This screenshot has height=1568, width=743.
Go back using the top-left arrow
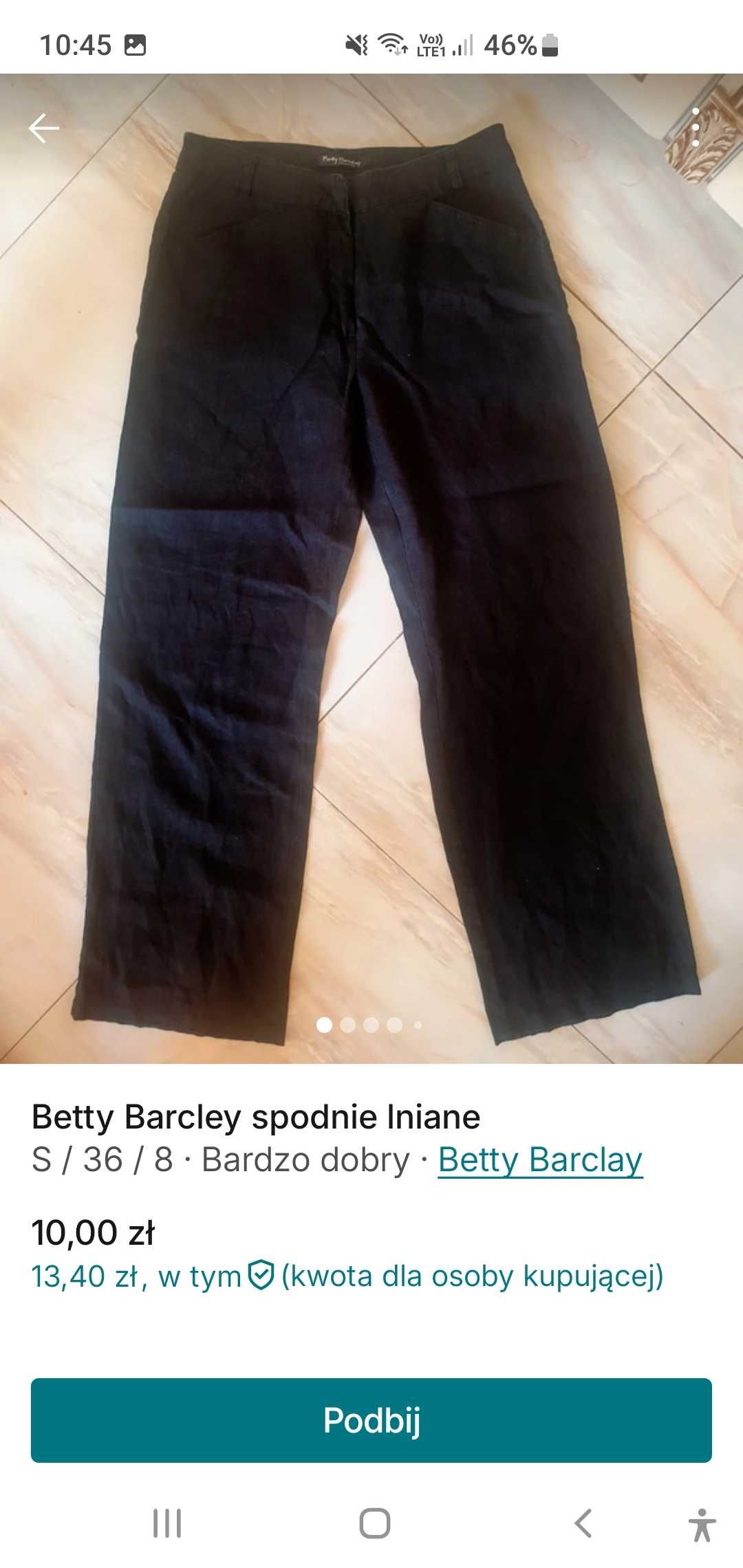coord(43,129)
